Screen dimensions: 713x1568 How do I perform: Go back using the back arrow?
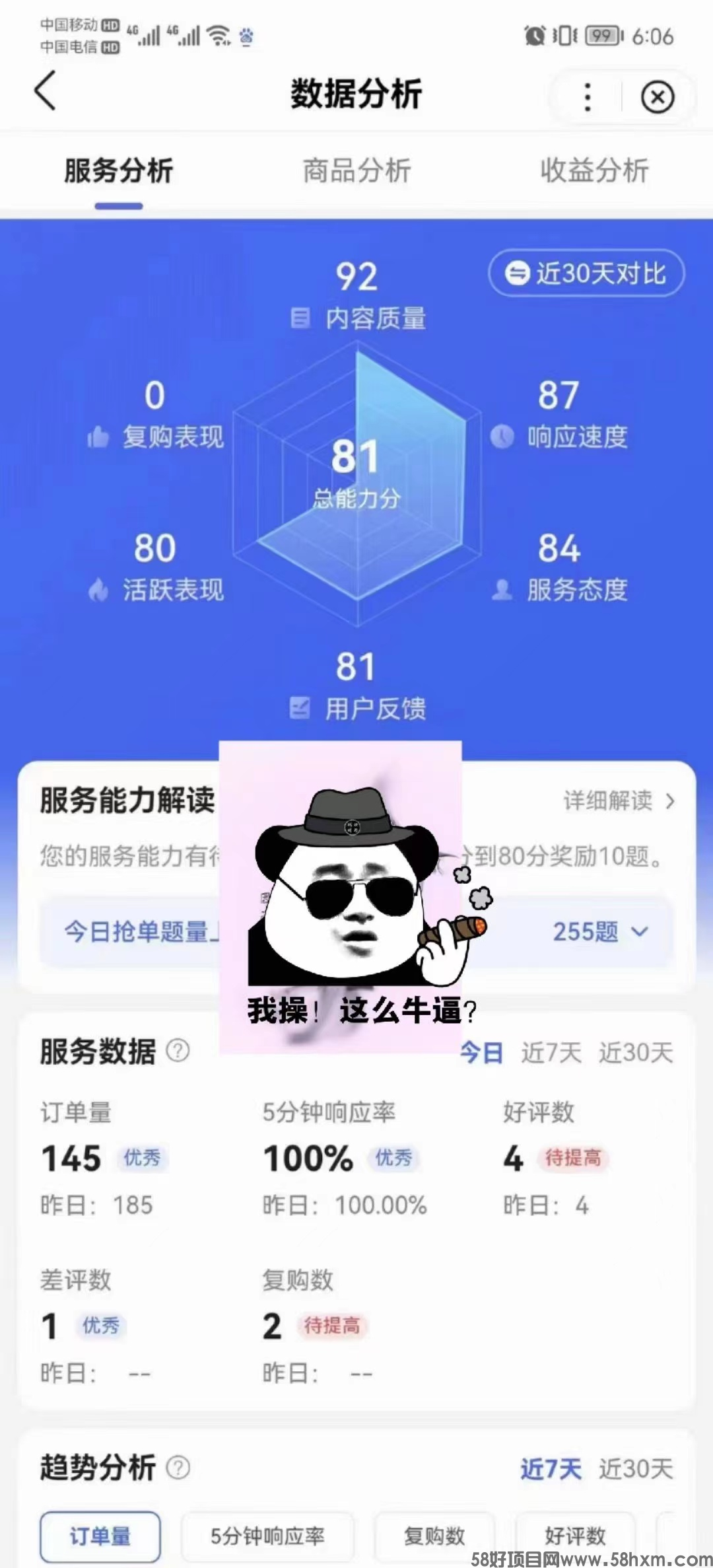(45, 91)
